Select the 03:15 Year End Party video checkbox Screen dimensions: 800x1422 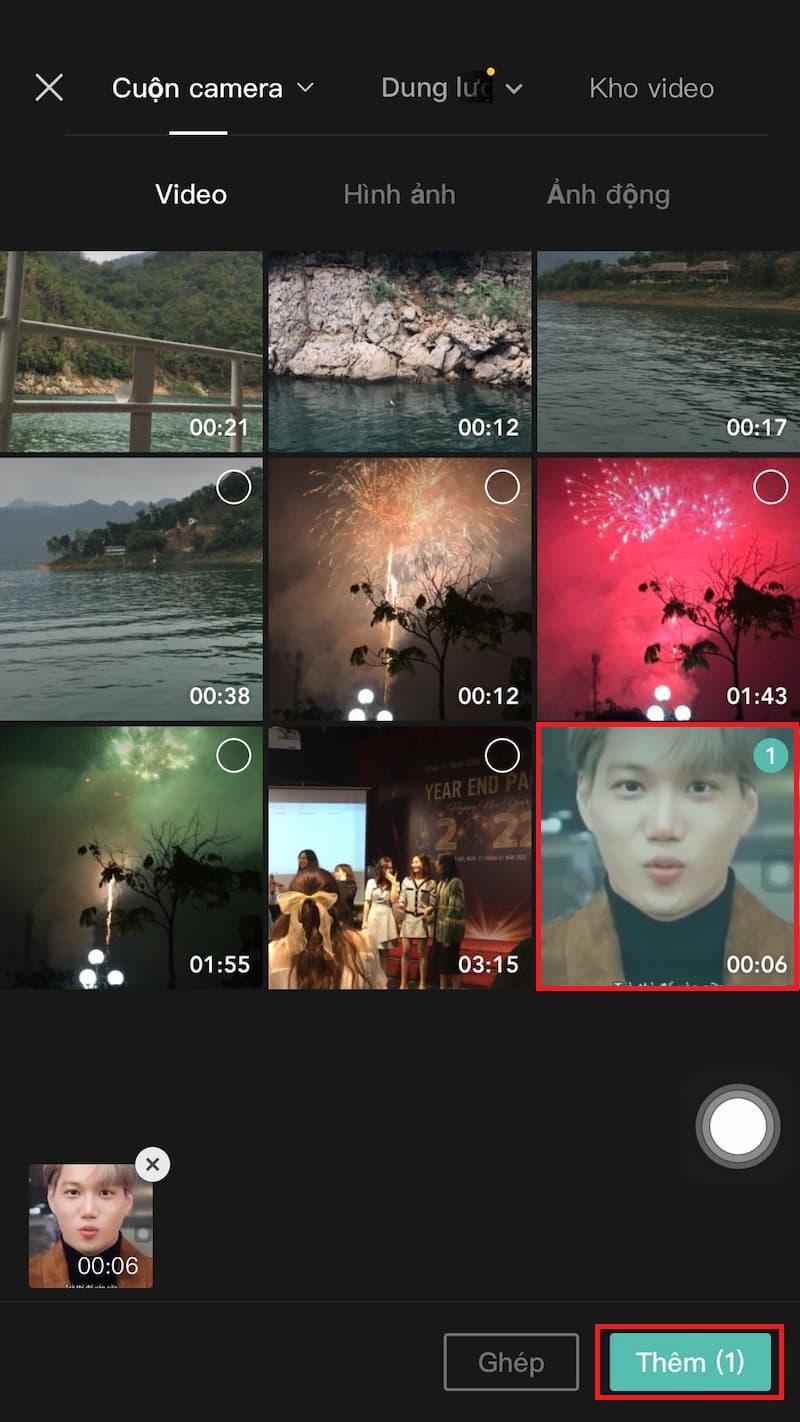click(x=500, y=755)
